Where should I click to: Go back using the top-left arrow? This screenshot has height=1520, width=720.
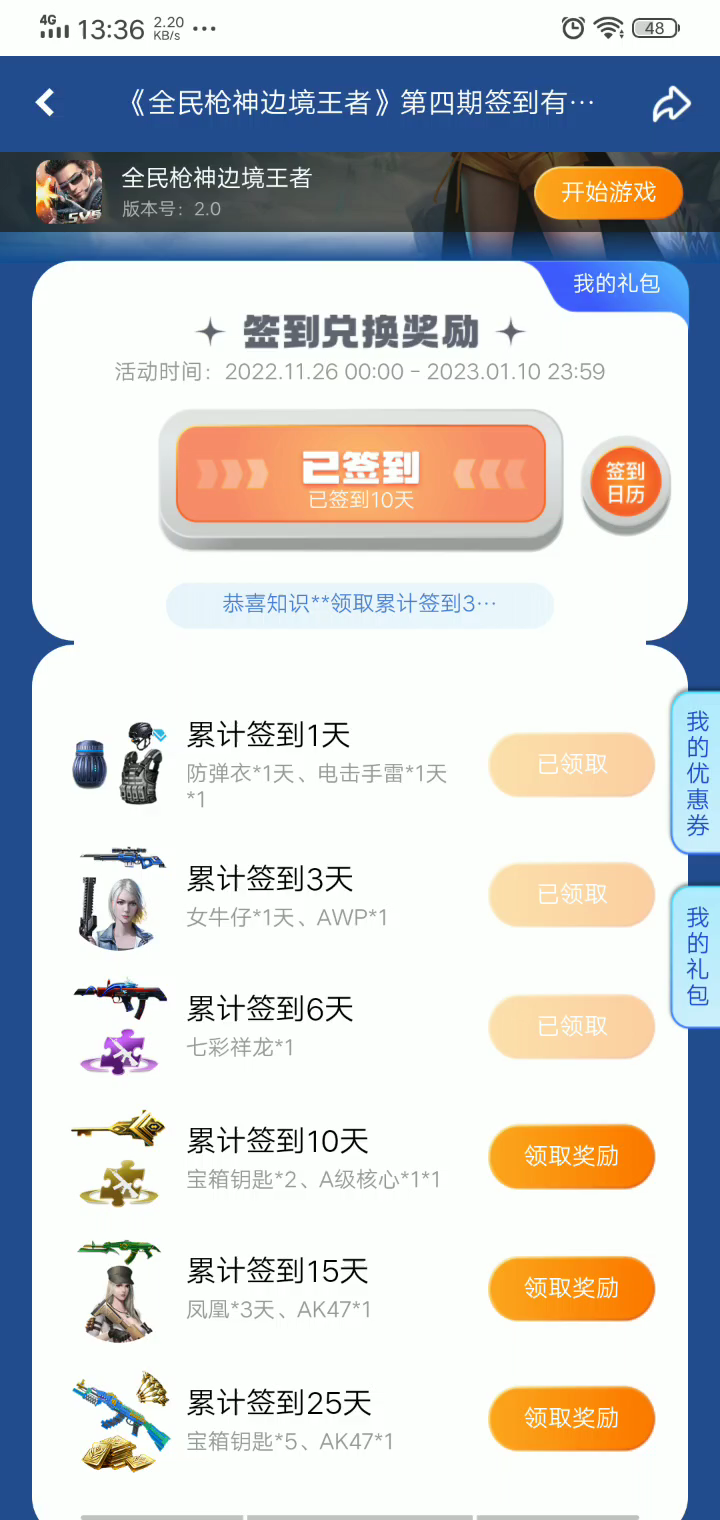46,103
